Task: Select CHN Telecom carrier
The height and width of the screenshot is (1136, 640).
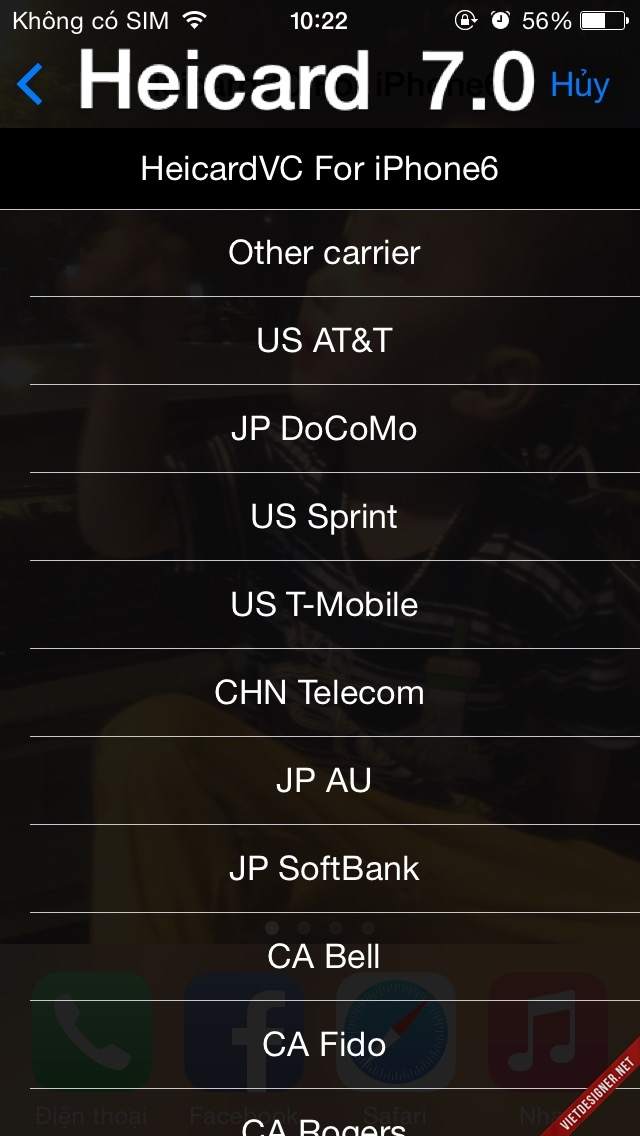Action: (x=320, y=693)
